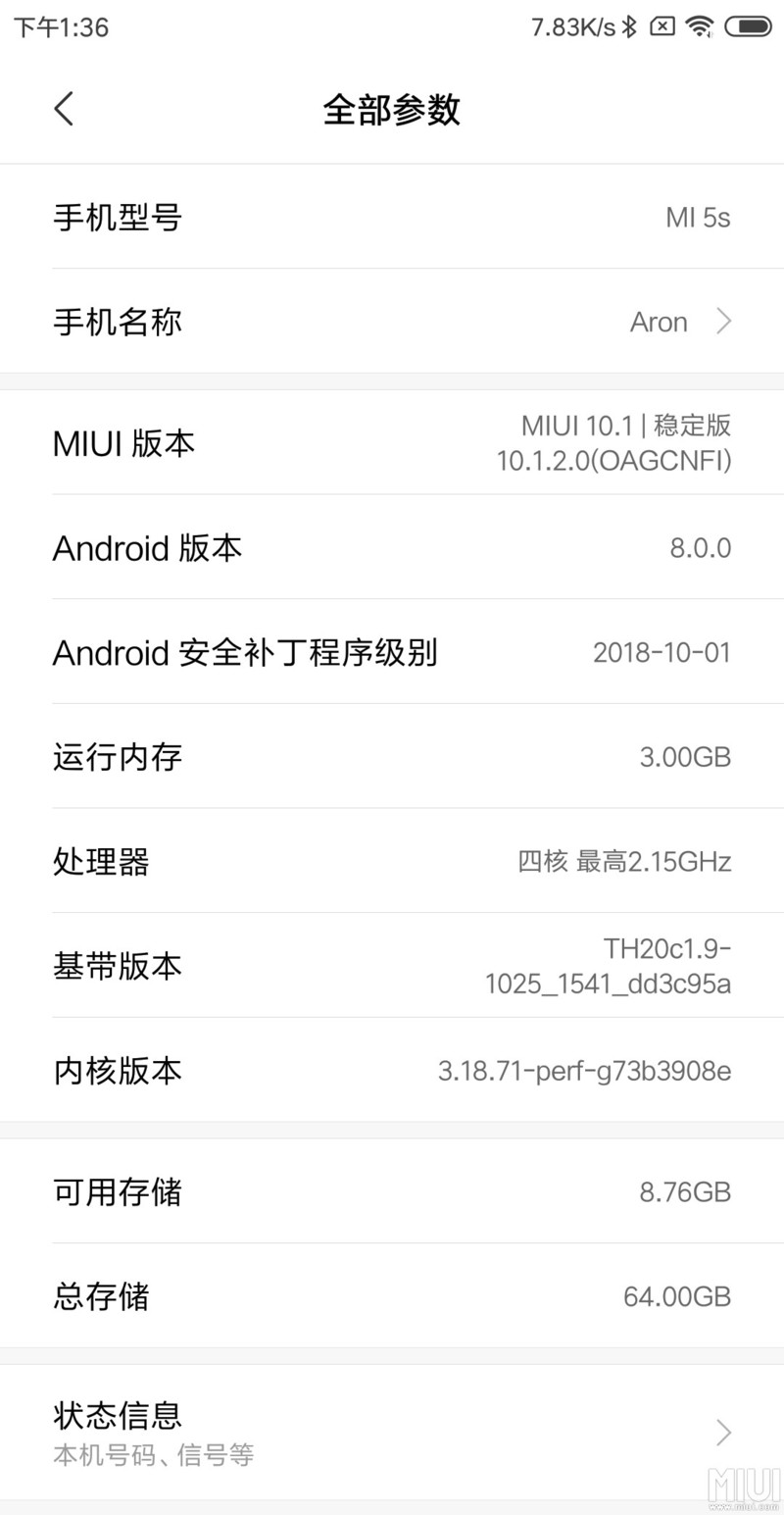Go back from the 全部参数 page
Viewport: 784px width, 1515px height.
64,109
